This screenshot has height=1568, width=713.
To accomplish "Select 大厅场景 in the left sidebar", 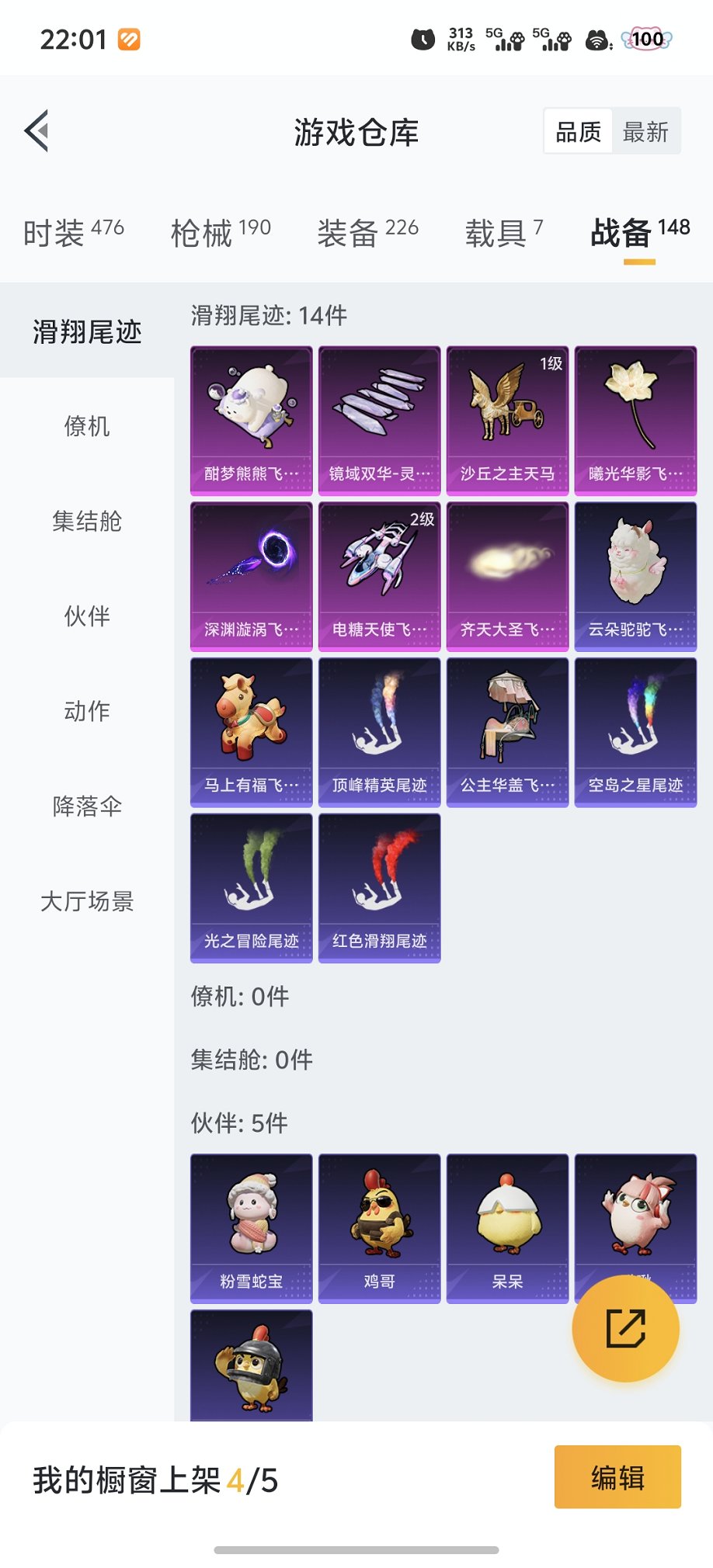I will [x=87, y=900].
